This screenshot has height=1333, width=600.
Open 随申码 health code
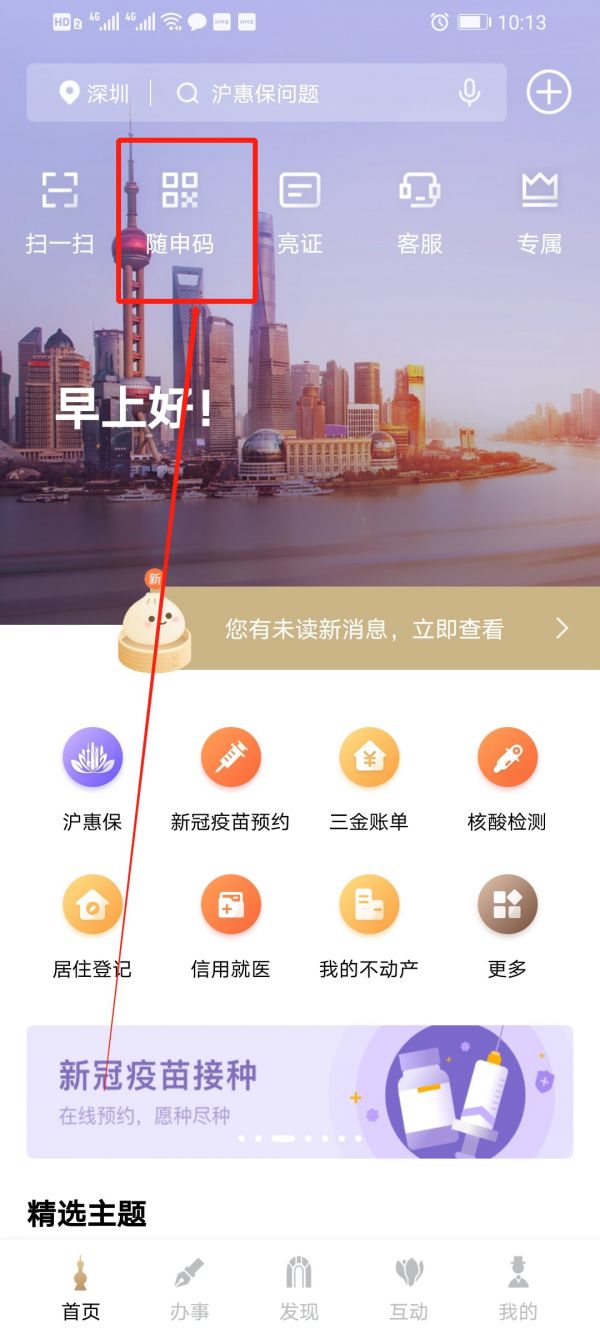180,211
